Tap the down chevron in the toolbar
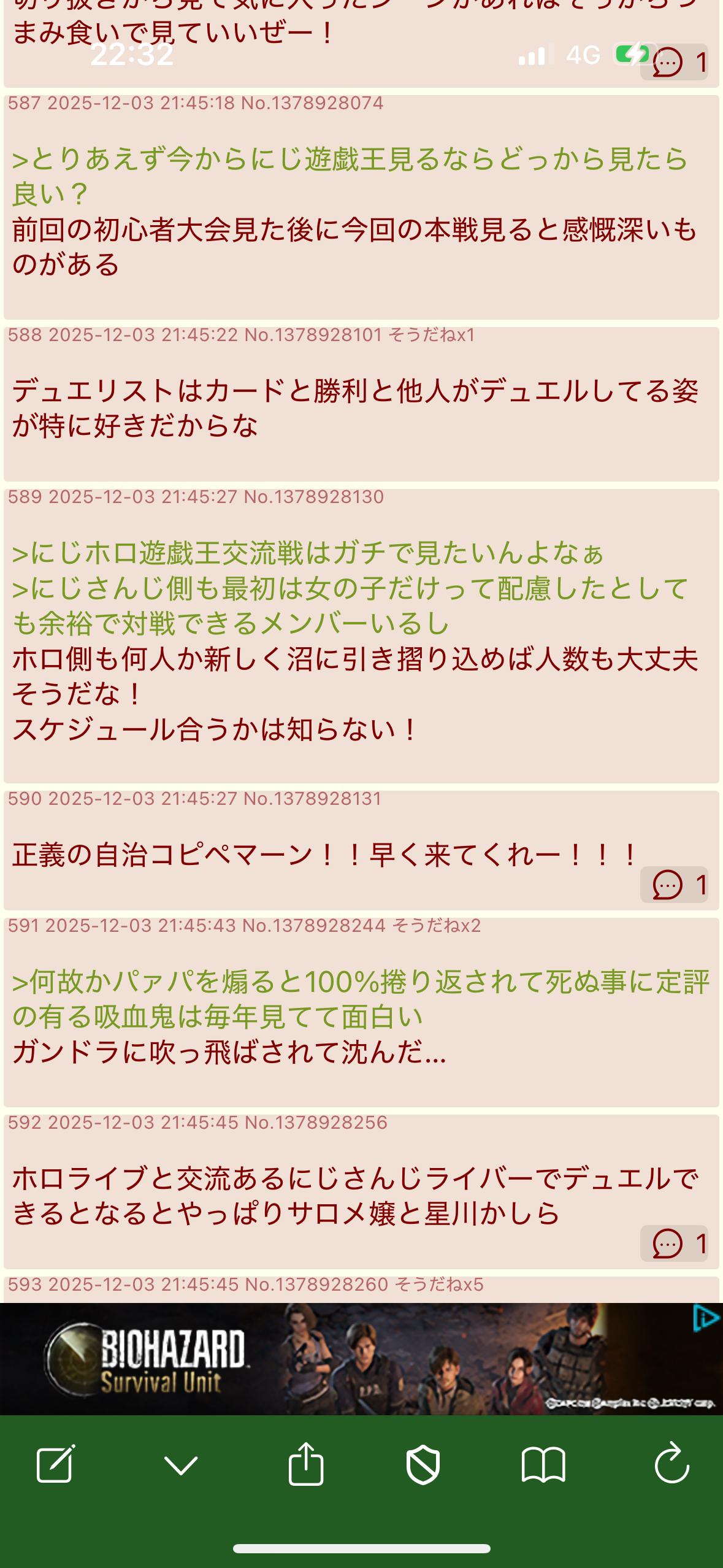Image resolution: width=723 pixels, height=1568 pixels. click(181, 1466)
